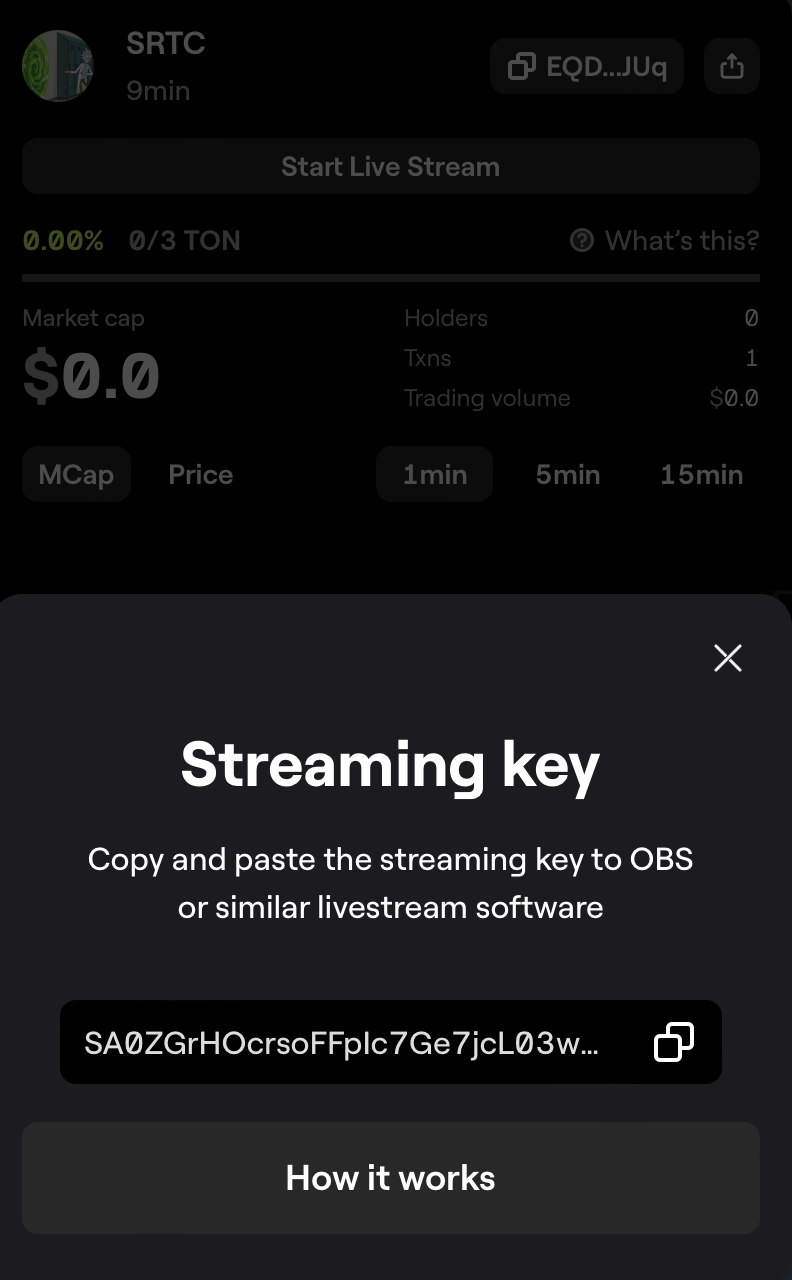792x1280 pixels.
Task: Share the SRTC token
Action: coord(732,67)
